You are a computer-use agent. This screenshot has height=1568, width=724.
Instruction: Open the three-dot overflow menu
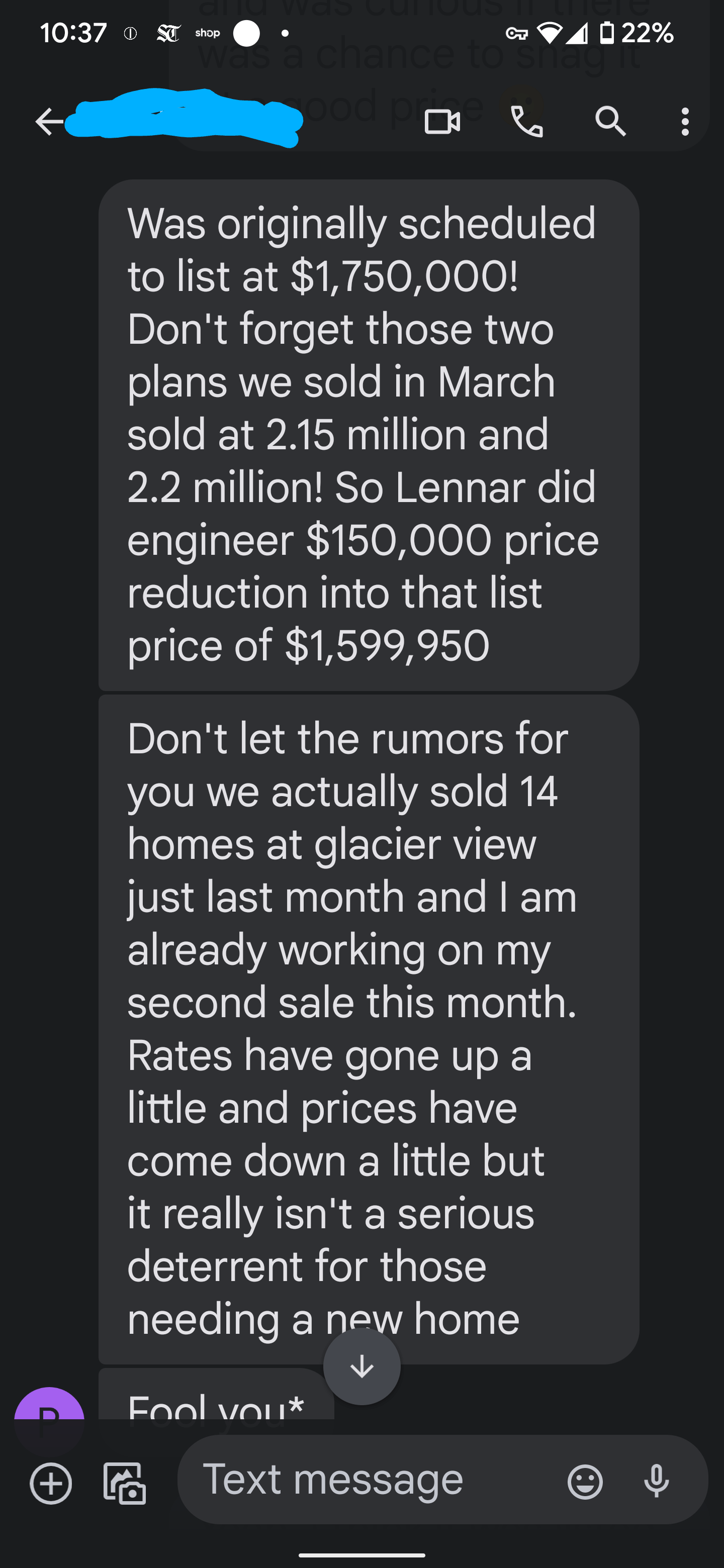pos(684,122)
